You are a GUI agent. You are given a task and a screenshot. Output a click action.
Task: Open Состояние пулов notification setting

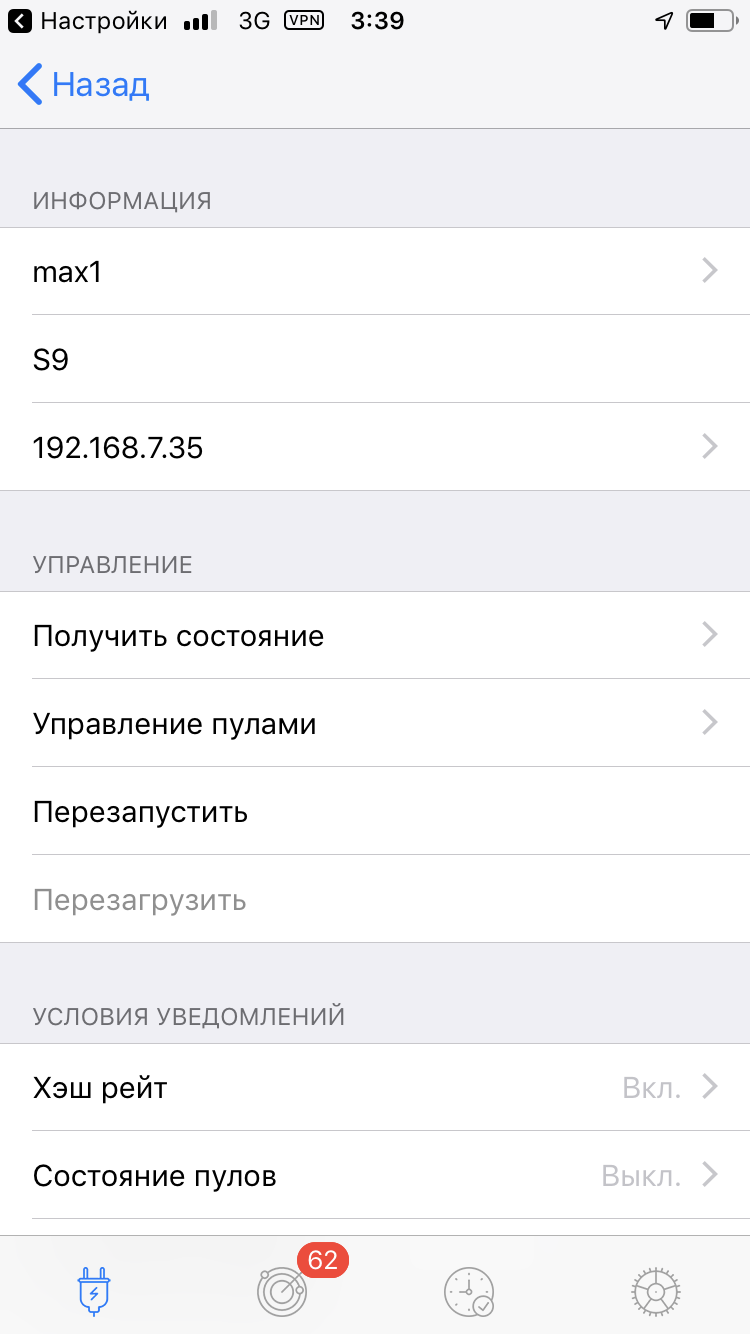(375, 1175)
